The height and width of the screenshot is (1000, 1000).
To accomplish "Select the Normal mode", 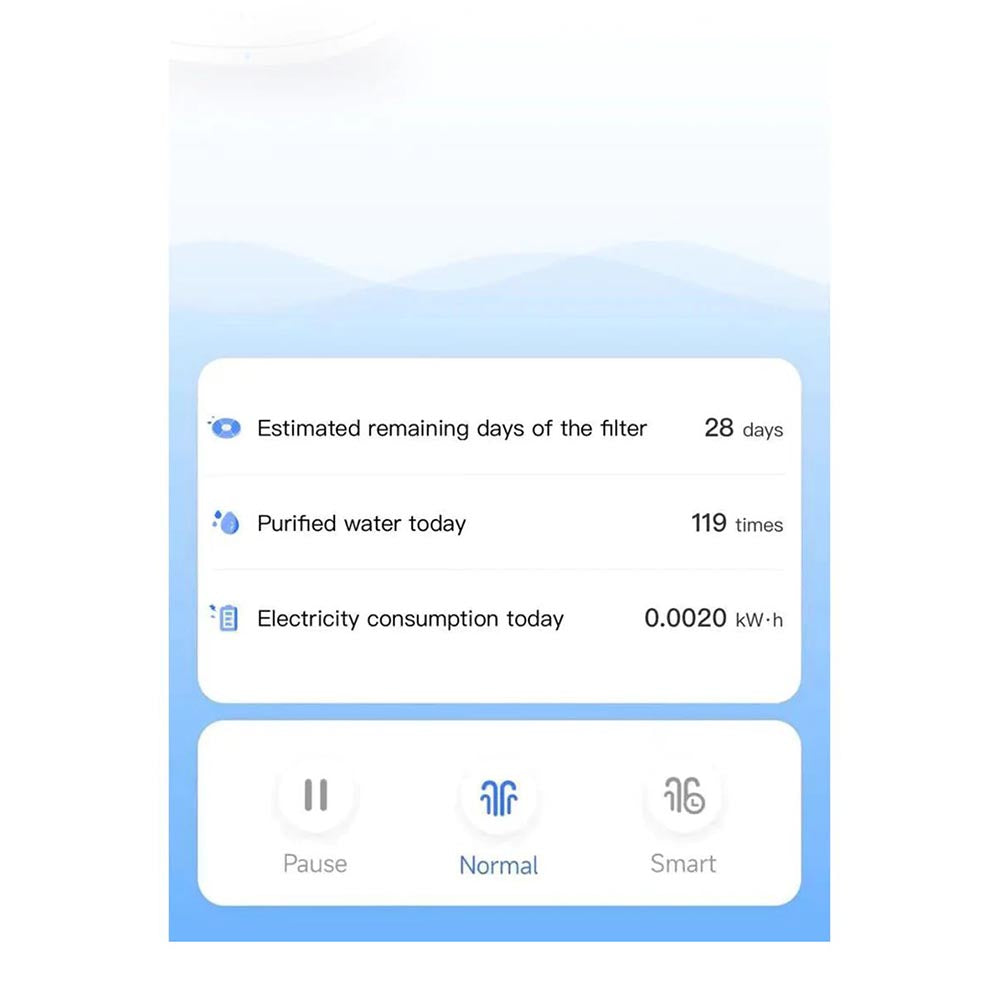I will [499, 798].
